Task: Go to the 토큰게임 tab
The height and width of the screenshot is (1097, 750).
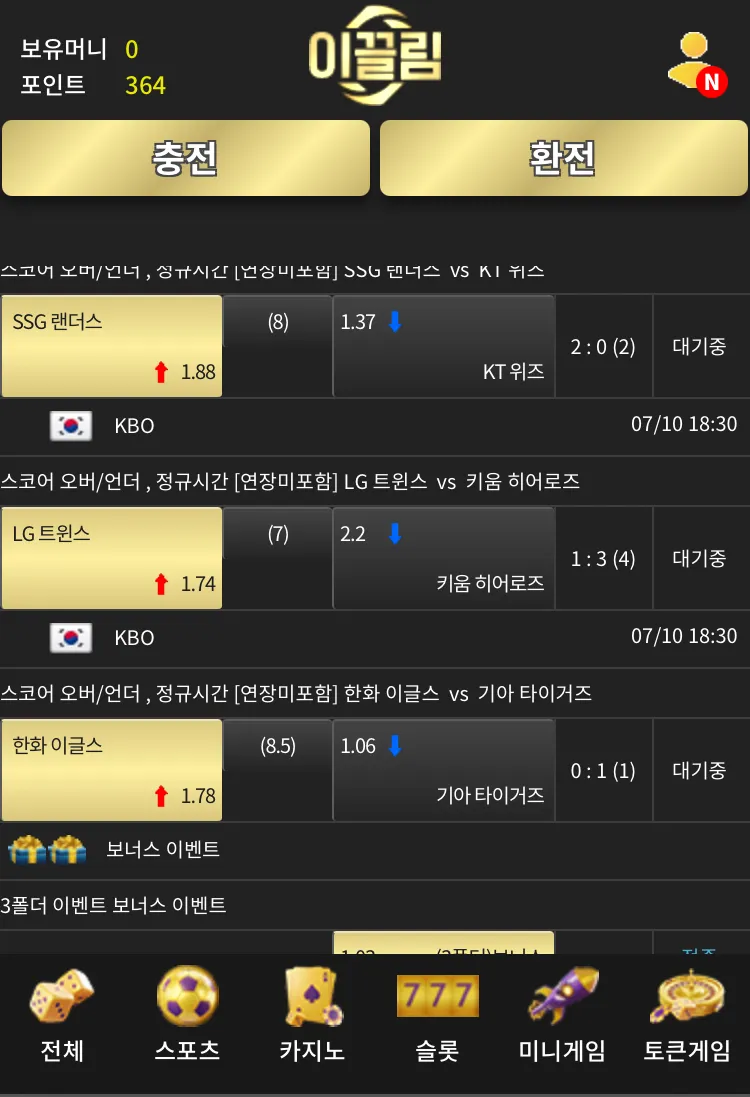Action: 687,1016
